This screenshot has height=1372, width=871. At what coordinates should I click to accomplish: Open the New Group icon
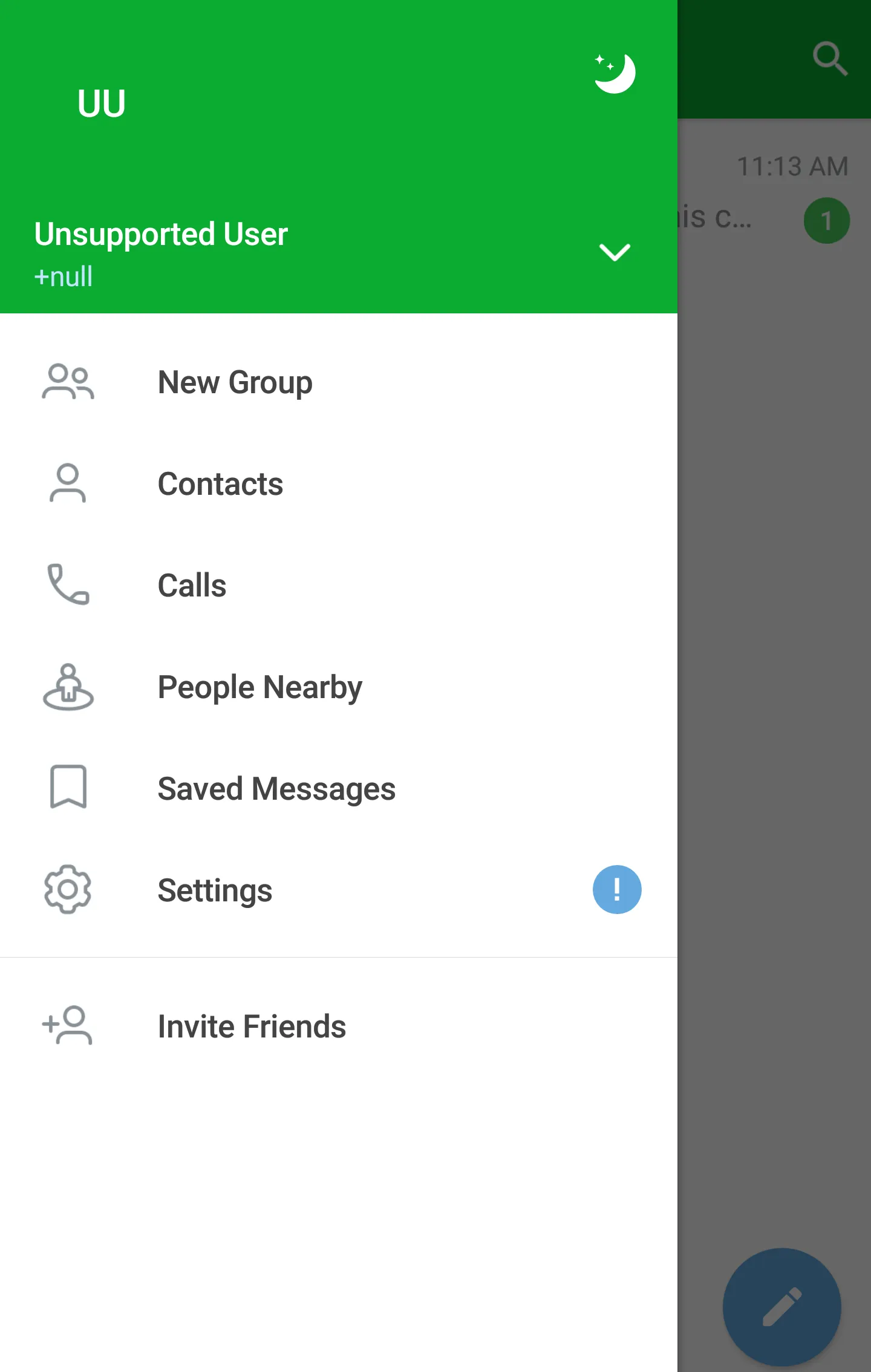pos(68,382)
